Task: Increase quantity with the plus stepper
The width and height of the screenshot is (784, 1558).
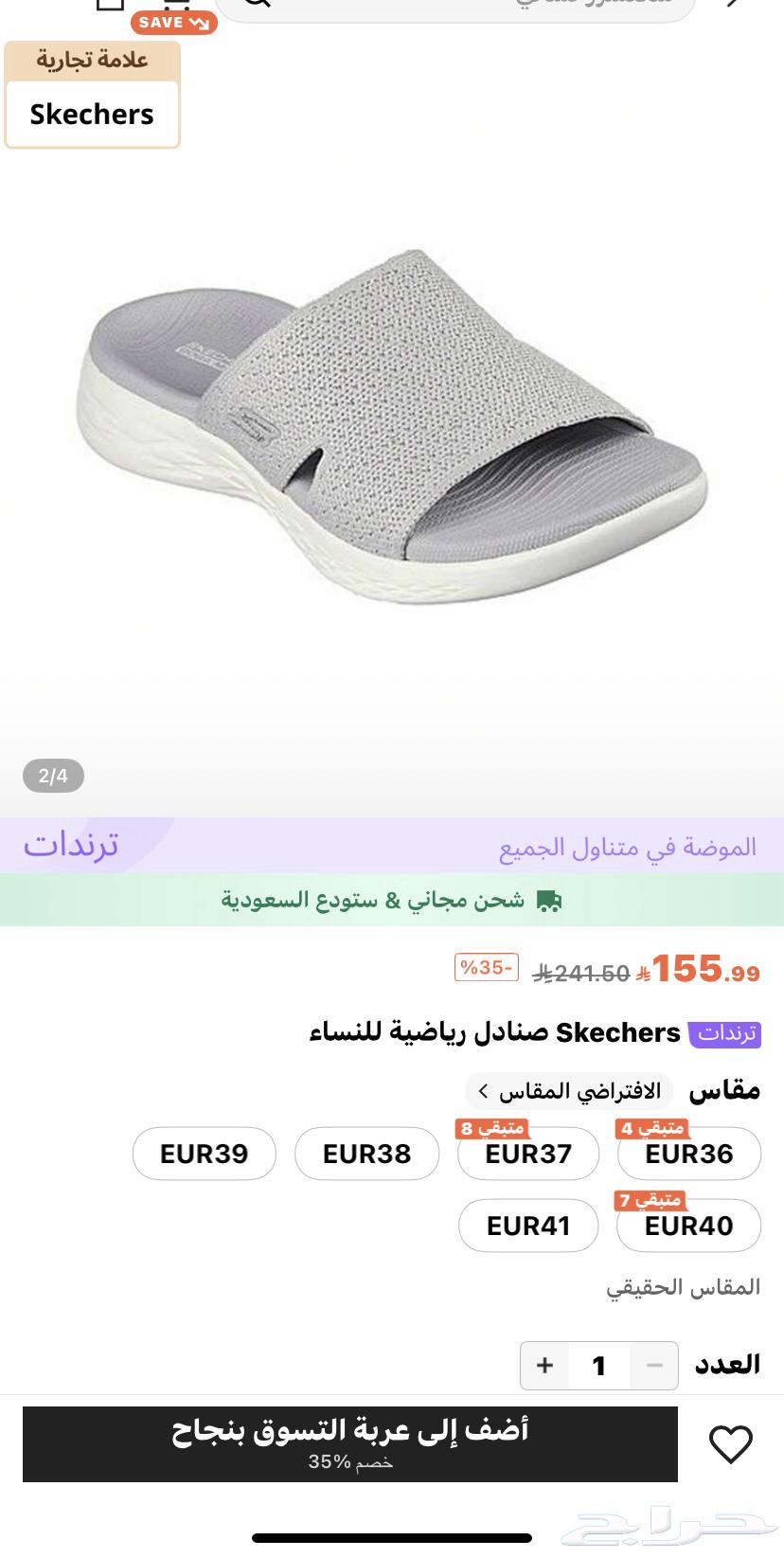Action: pos(544,1366)
